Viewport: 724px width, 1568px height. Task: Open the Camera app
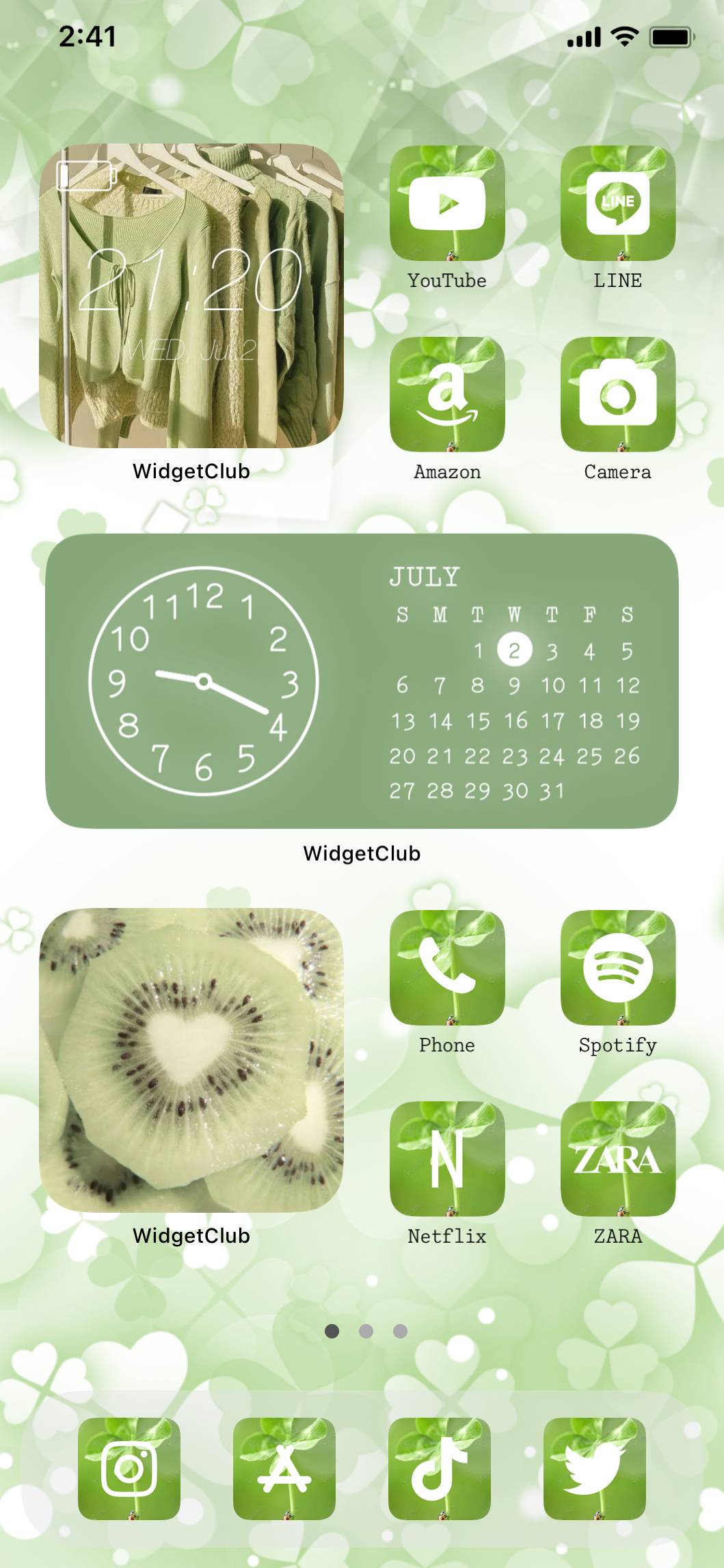[x=617, y=394]
